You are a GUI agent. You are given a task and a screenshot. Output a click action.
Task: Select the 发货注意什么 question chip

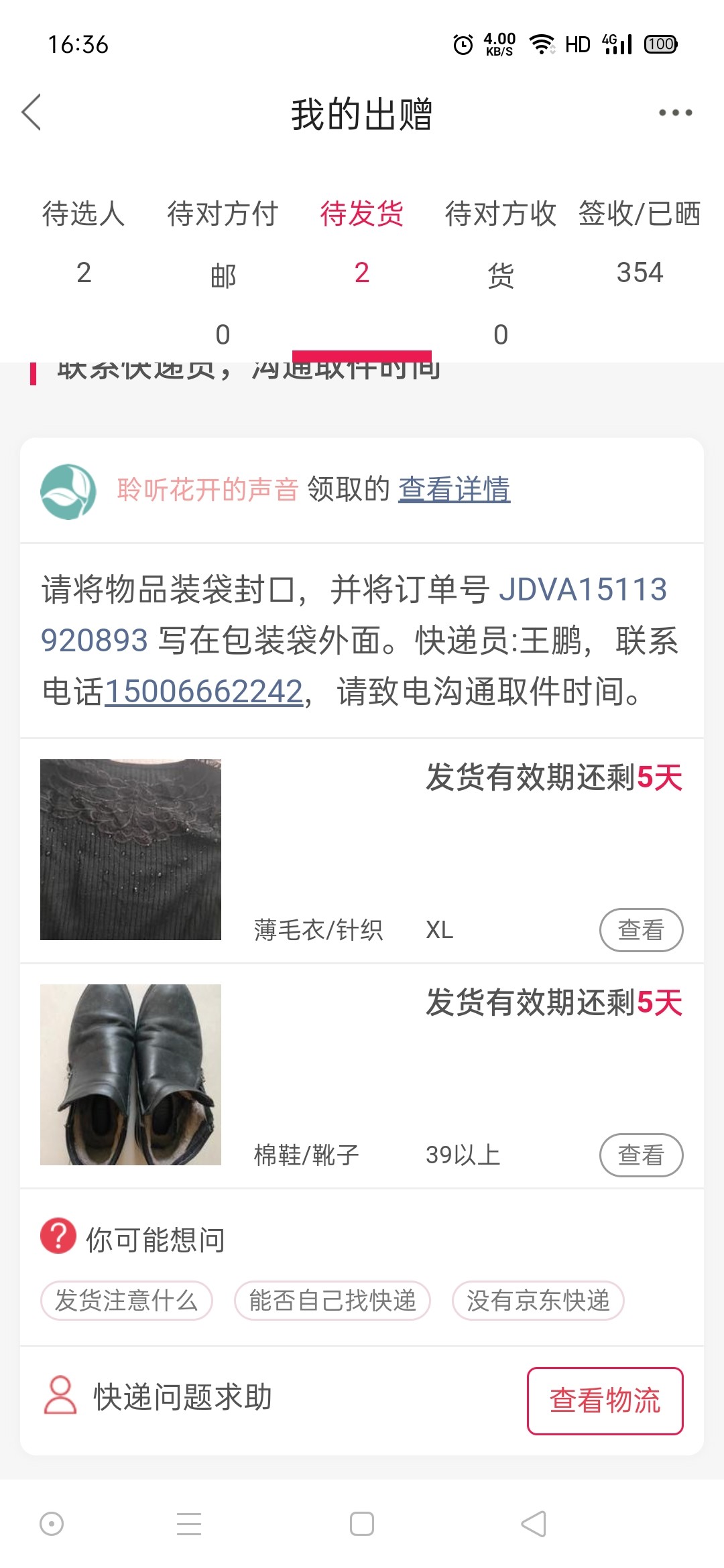(x=127, y=1301)
